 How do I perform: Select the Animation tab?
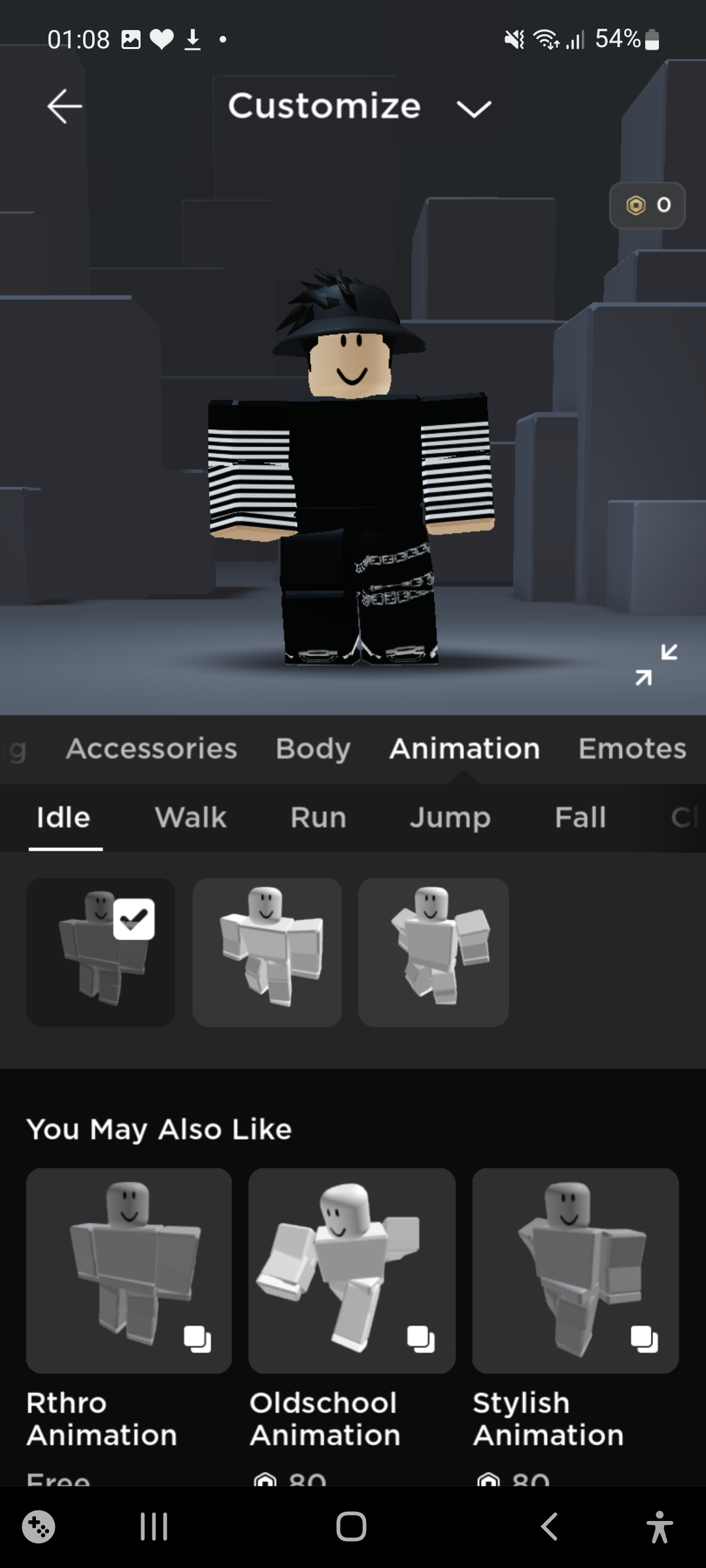(465, 749)
